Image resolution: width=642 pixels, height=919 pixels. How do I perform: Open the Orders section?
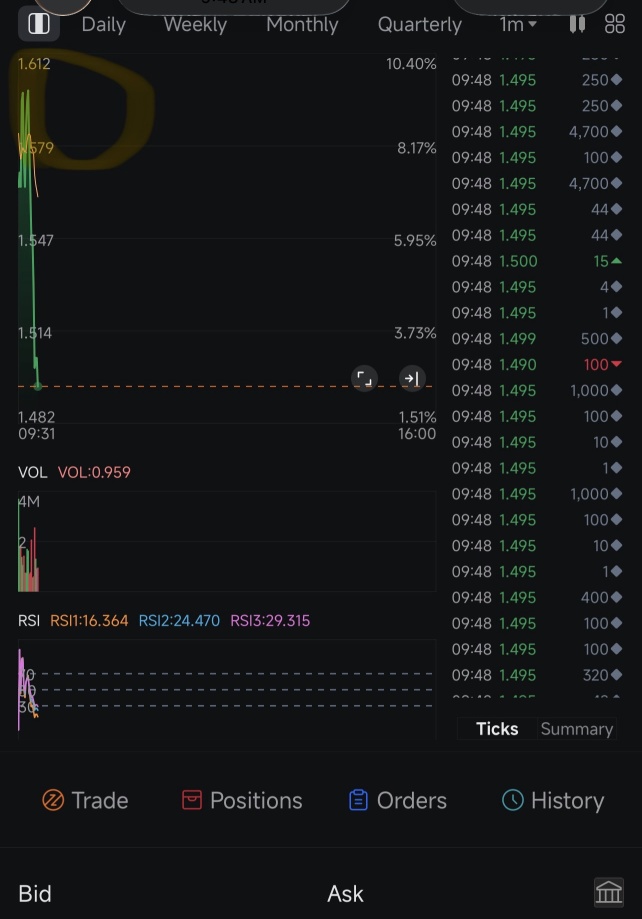coord(397,800)
